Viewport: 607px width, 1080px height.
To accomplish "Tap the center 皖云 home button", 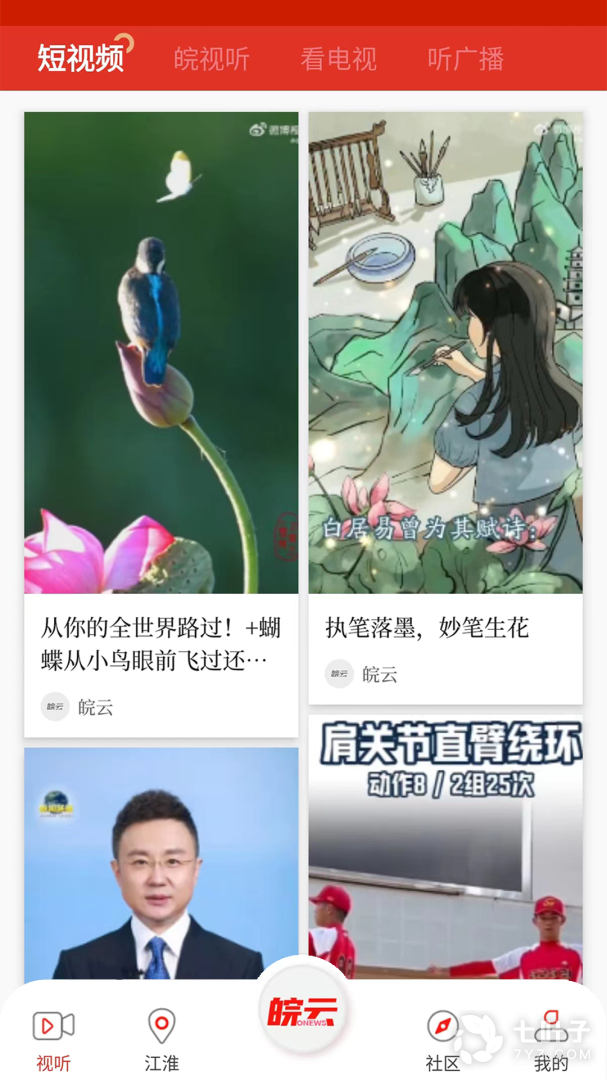I will tap(302, 1010).
